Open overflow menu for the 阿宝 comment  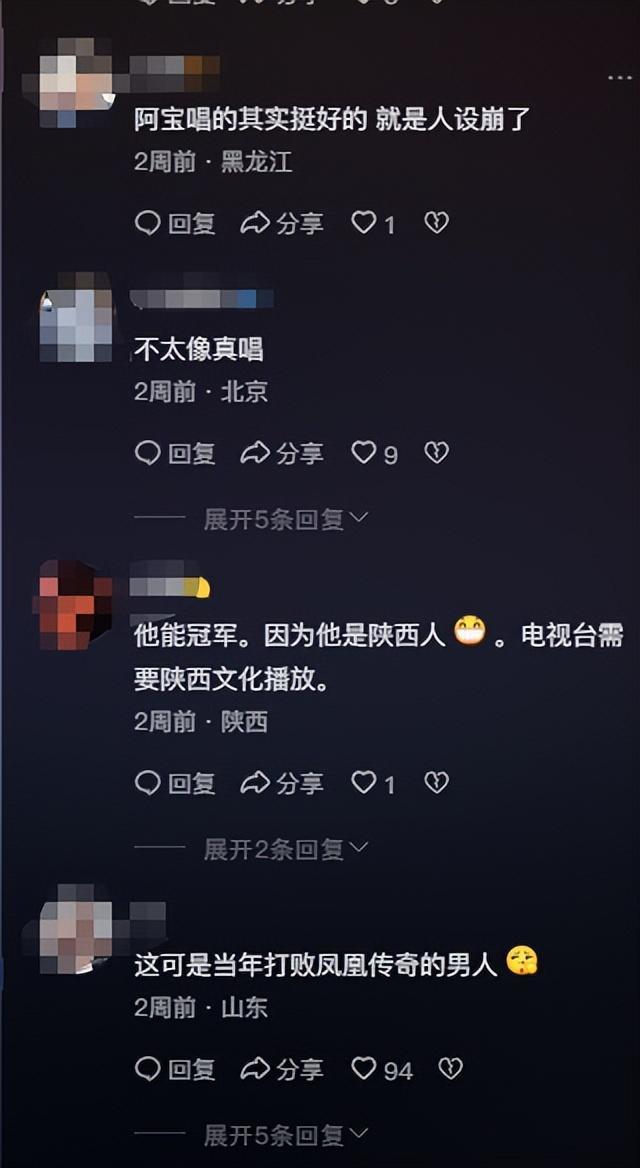tap(620, 77)
